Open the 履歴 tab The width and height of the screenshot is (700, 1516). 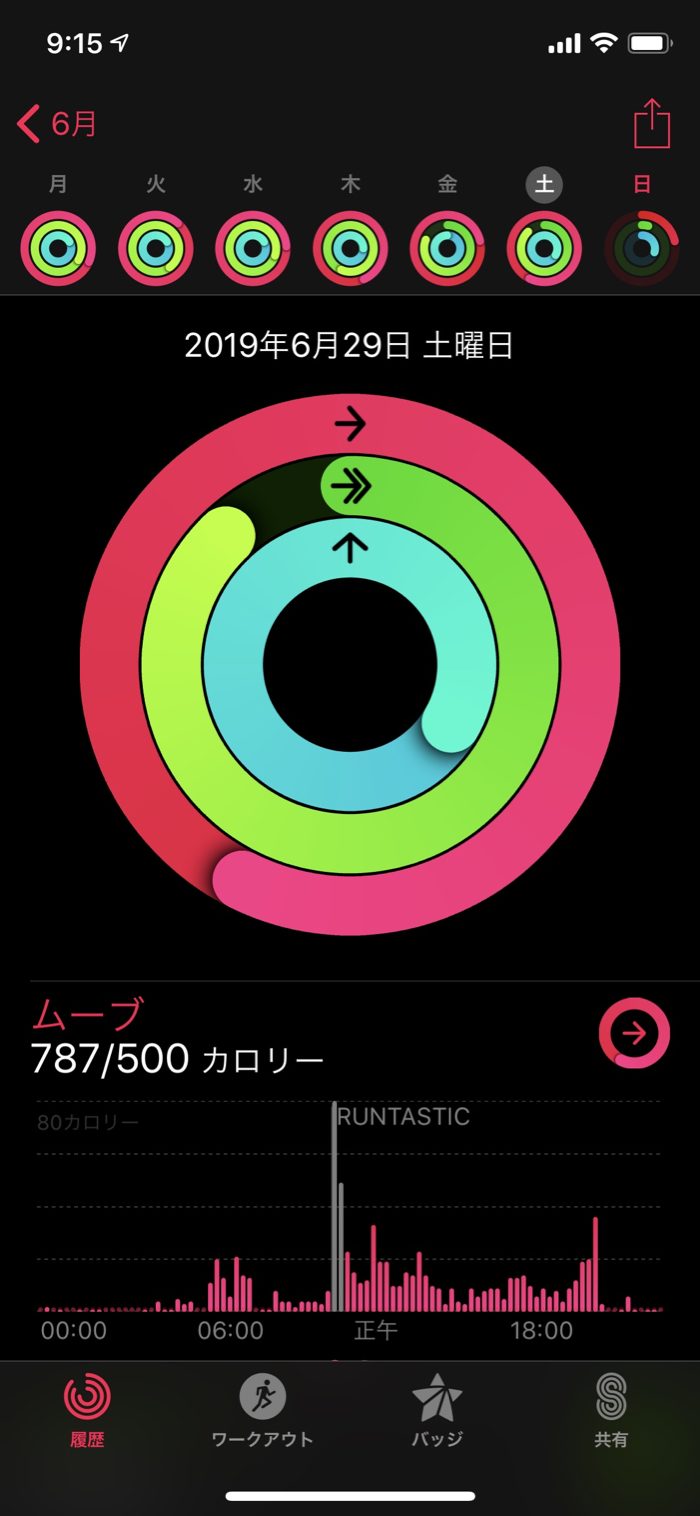tap(87, 1410)
